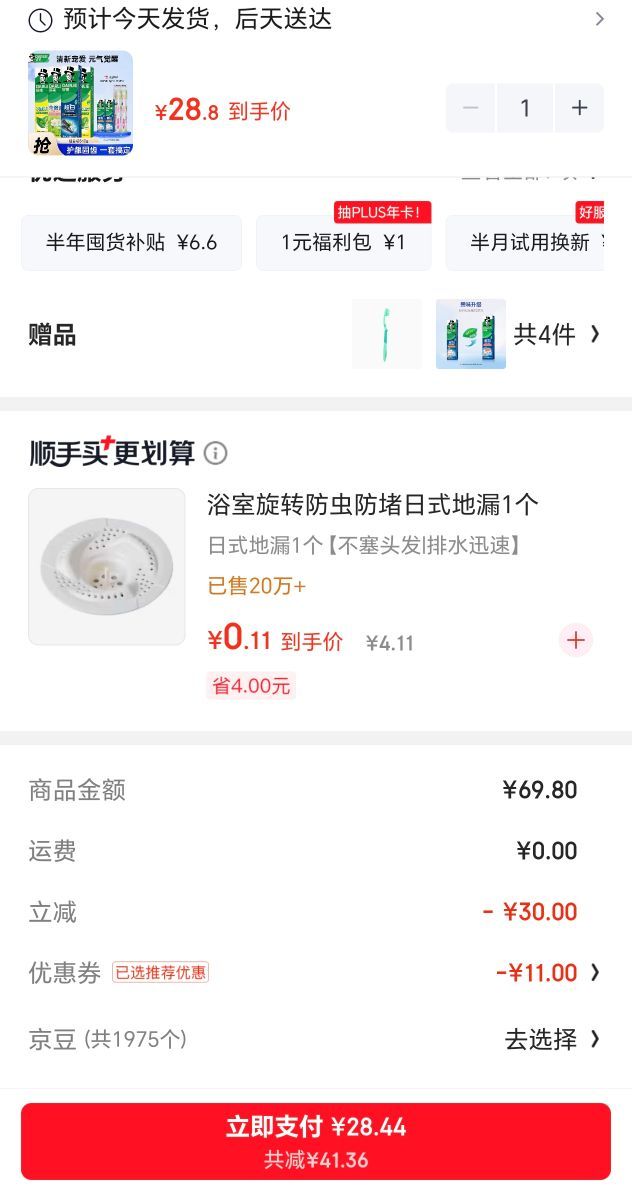The width and height of the screenshot is (632, 1201).
Task: Tap 立即支付 ¥28.44 to pay
Action: [x=316, y=1141]
